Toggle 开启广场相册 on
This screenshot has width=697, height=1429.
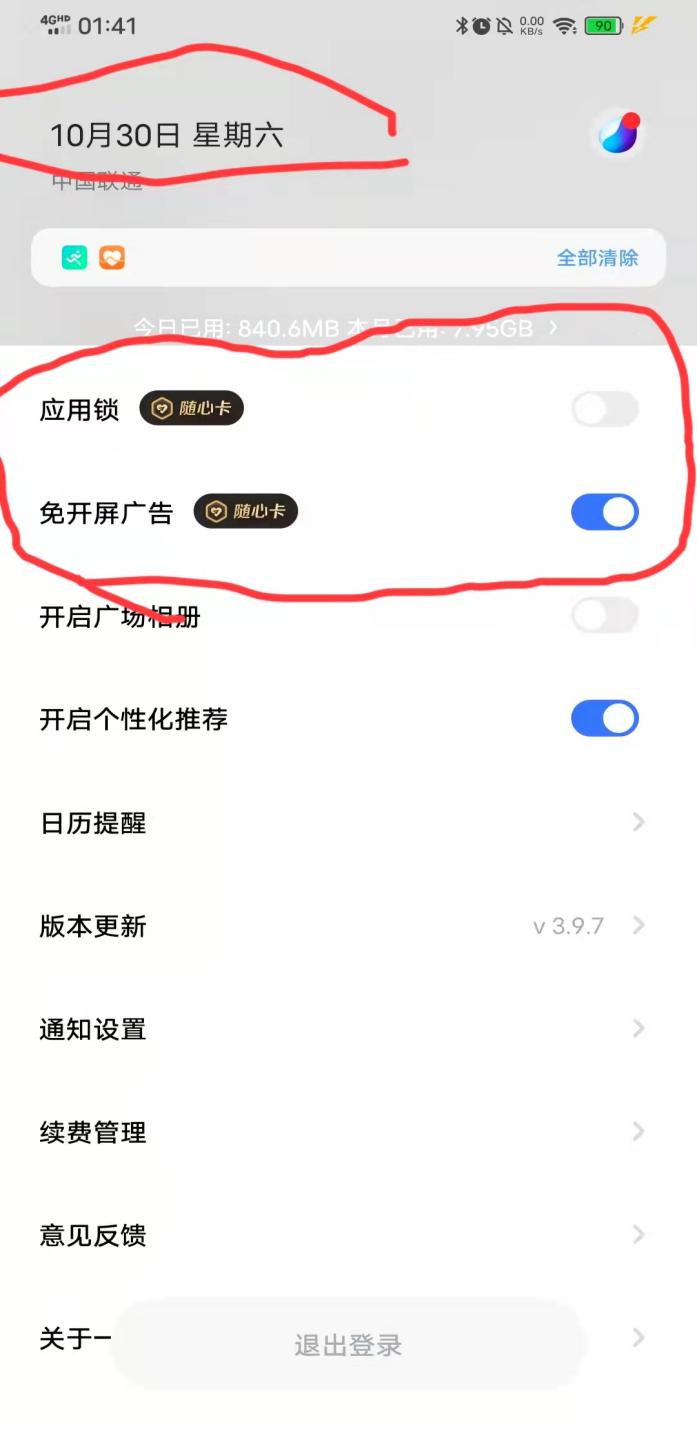[604, 616]
